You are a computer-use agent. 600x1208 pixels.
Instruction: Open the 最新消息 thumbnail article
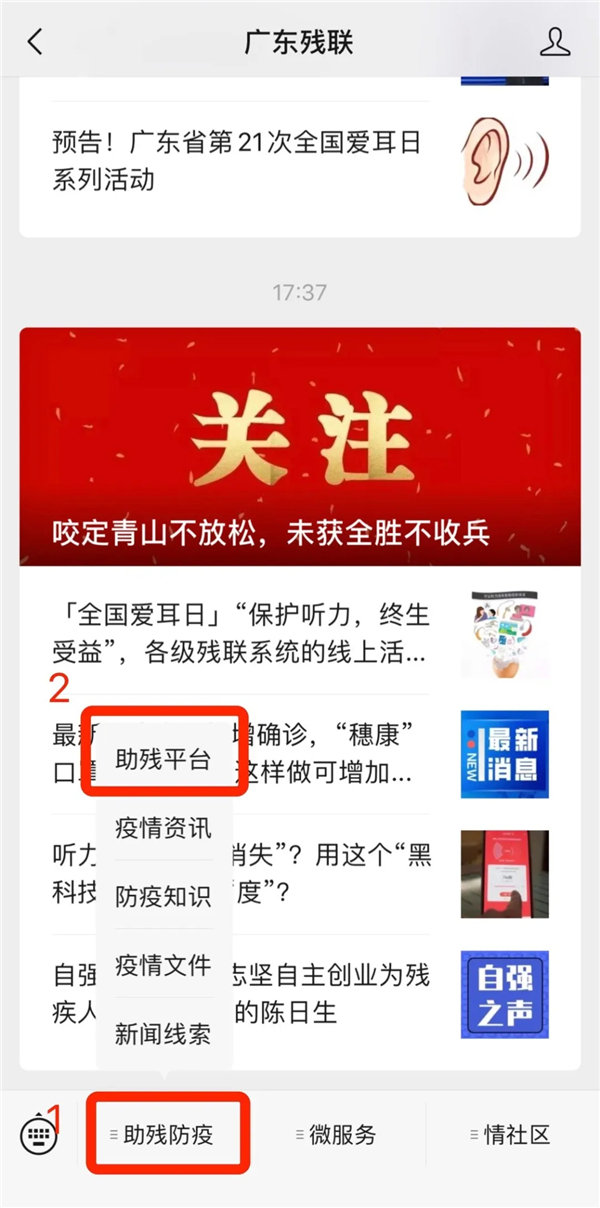point(504,754)
